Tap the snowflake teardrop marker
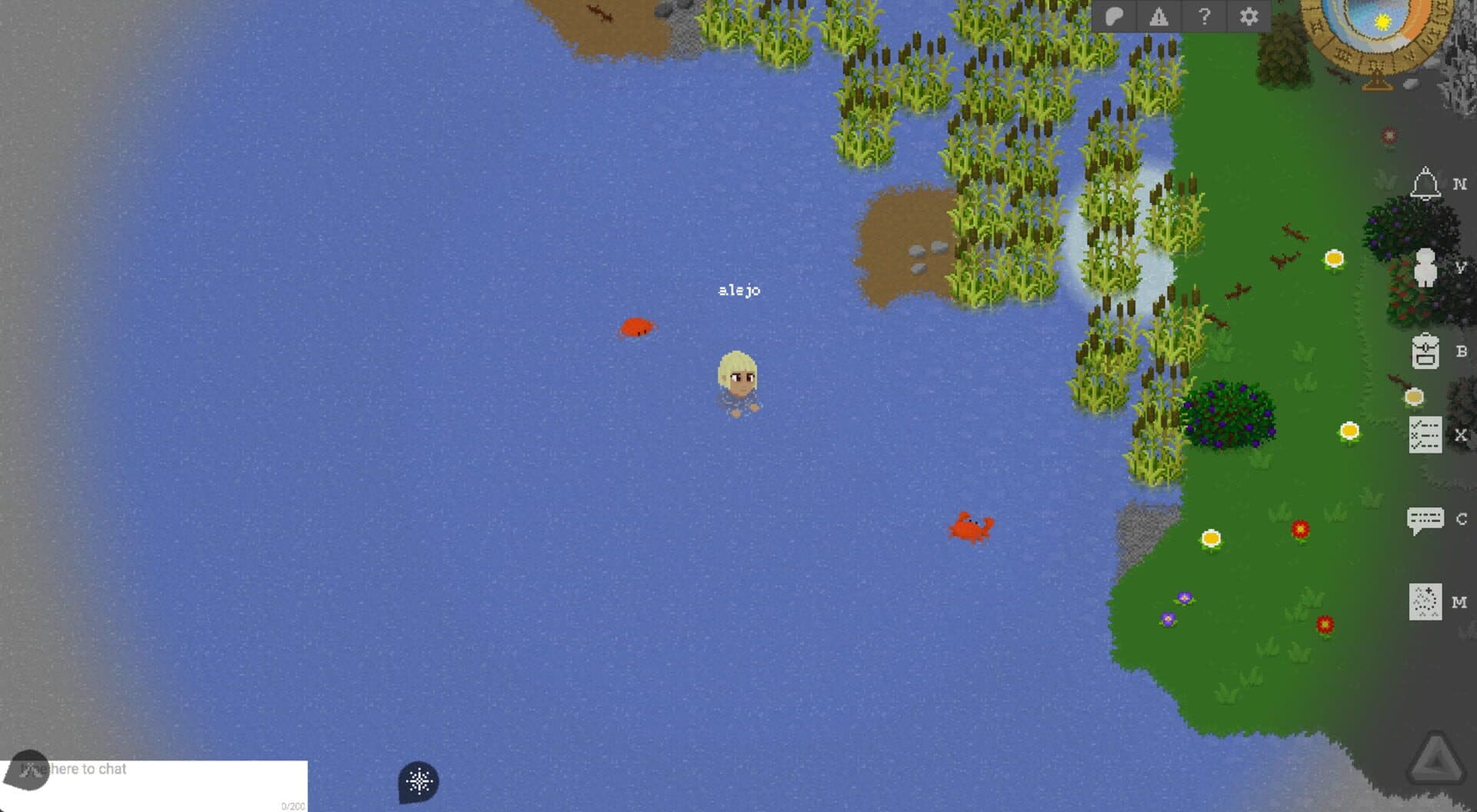Image resolution: width=1477 pixels, height=812 pixels. click(418, 782)
